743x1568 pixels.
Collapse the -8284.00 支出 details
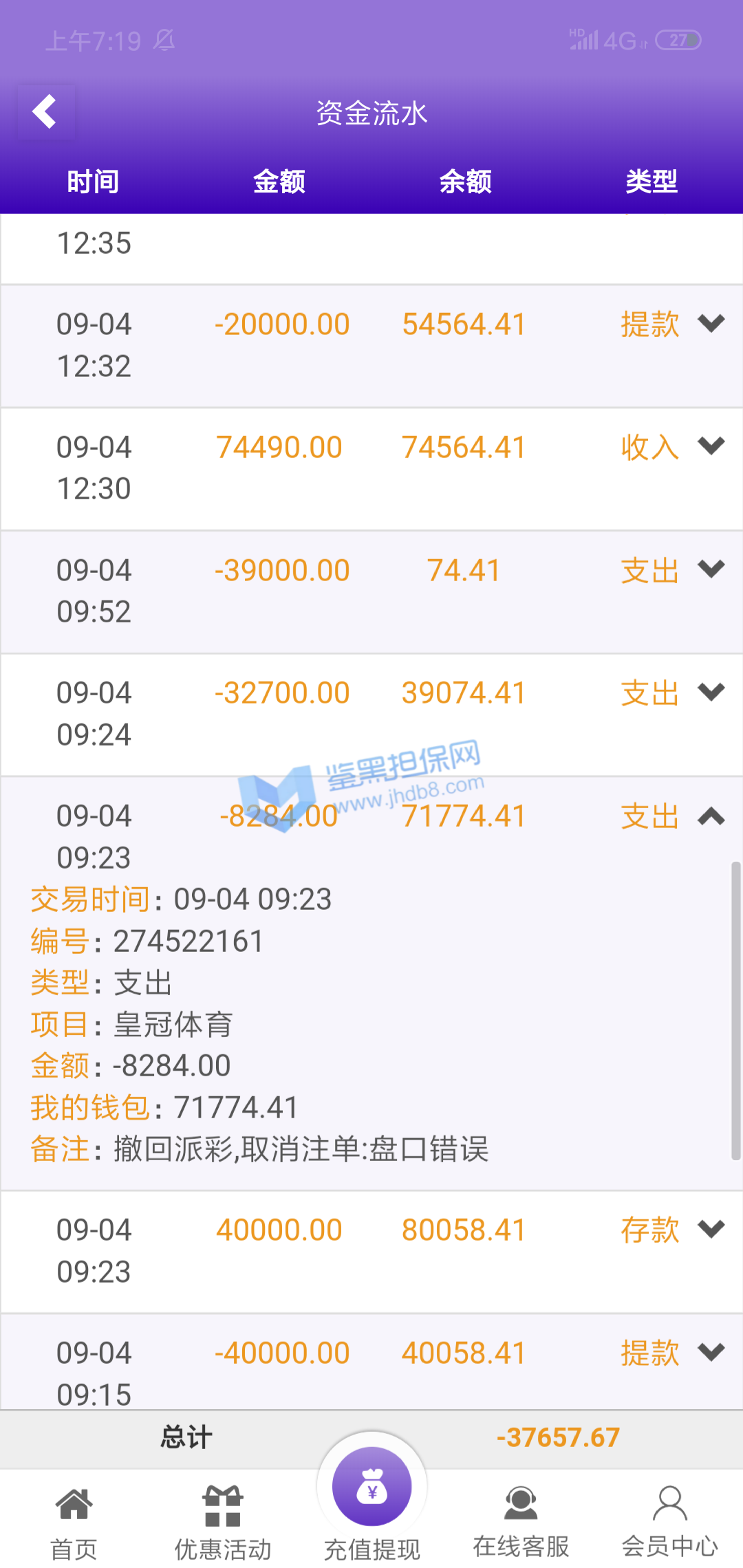click(x=711, y=816)
